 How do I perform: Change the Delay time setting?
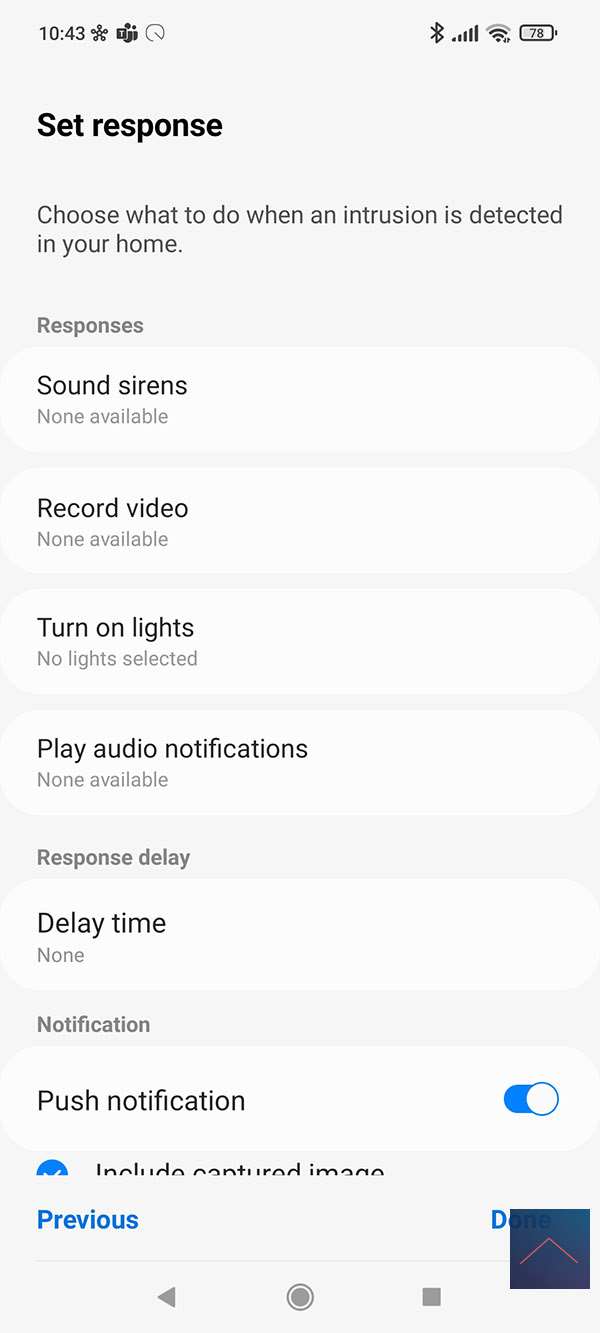pyautogui.click(x=300, y=937)
